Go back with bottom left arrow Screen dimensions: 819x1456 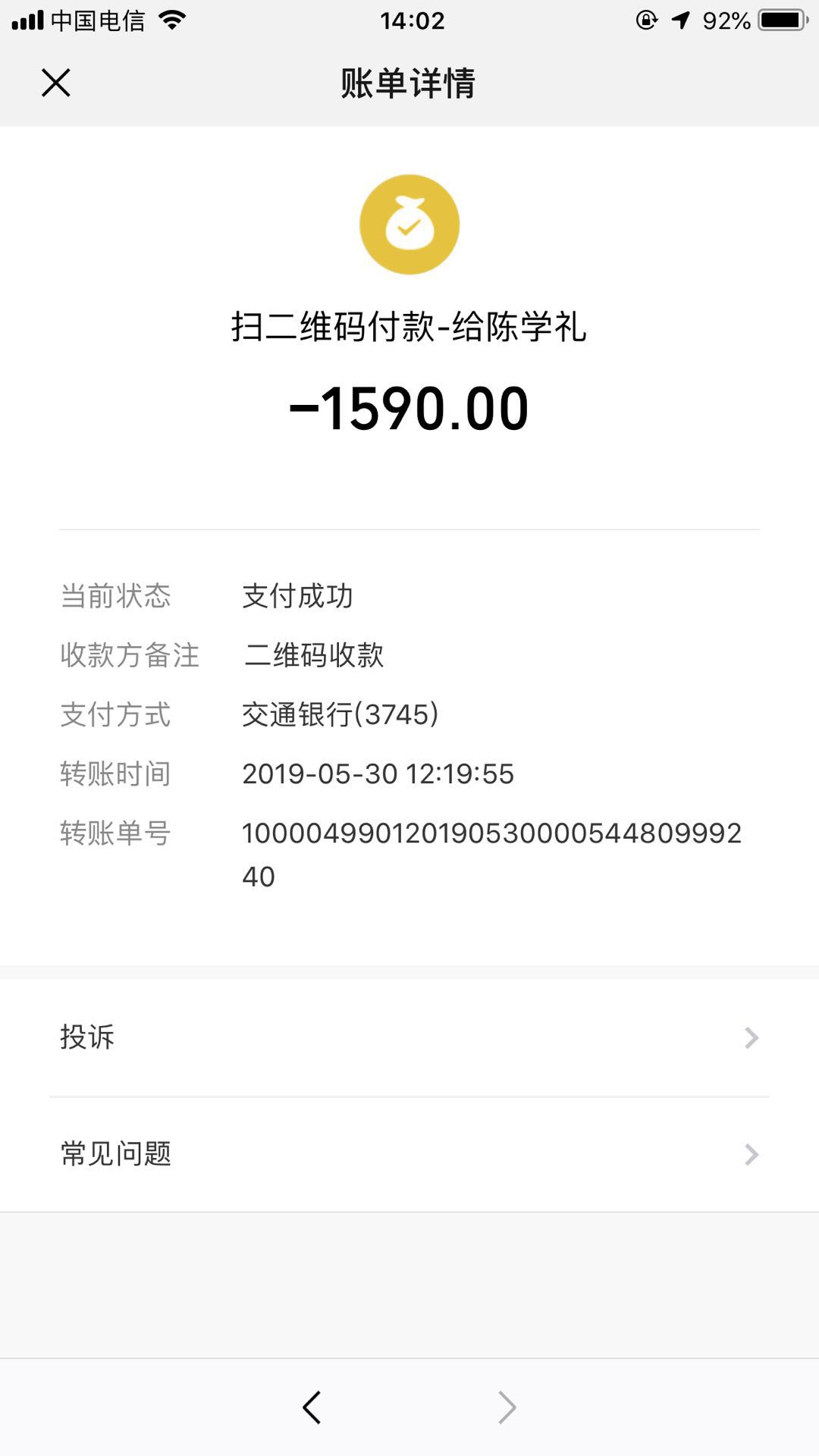pos(312,1407)
